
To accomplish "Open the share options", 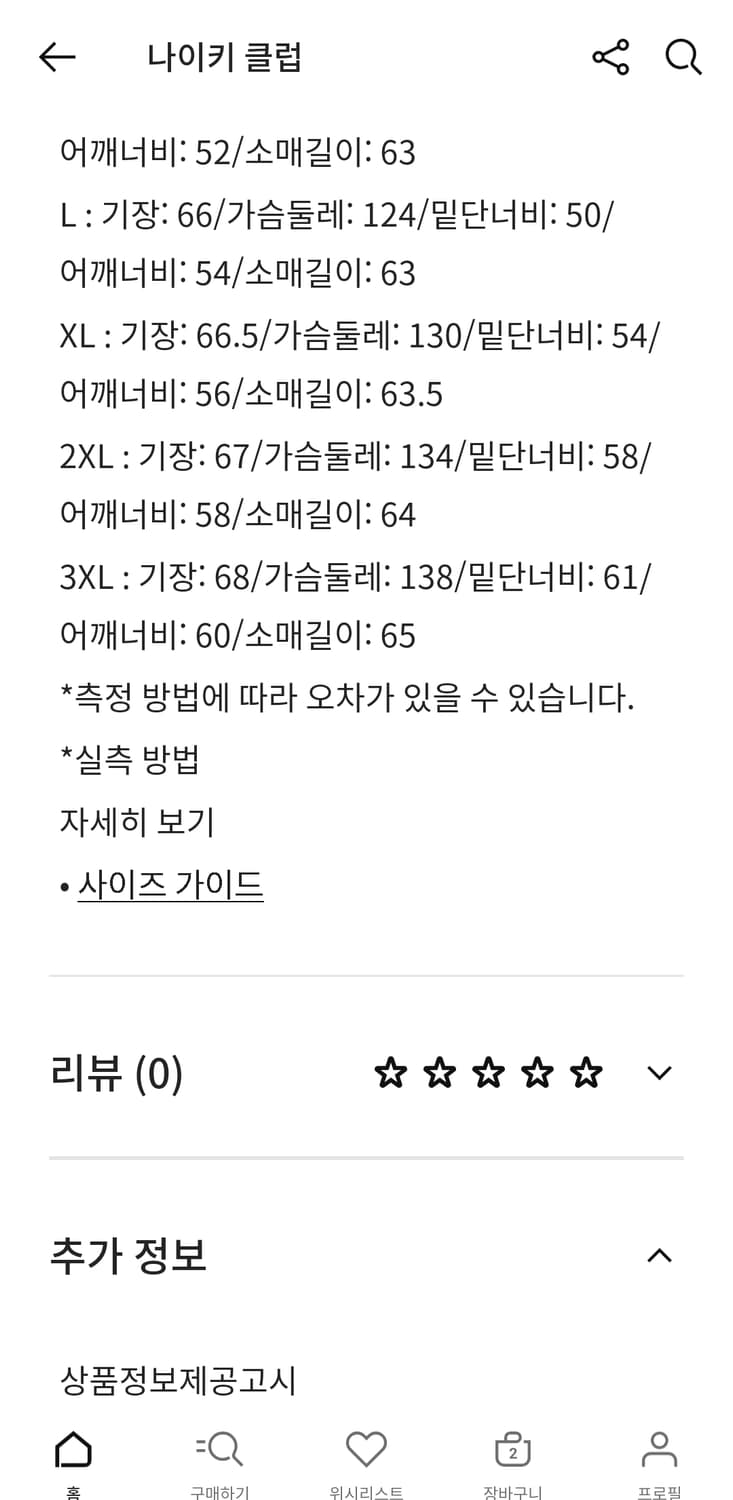I will (x=612, y=57).
